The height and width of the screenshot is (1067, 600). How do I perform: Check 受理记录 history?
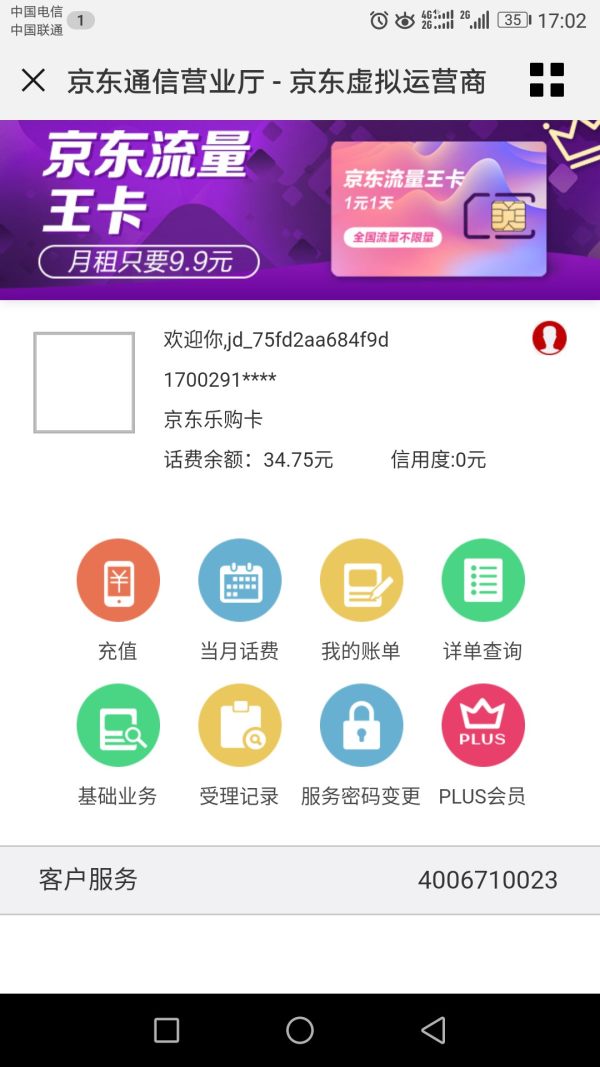coord(239,726)
